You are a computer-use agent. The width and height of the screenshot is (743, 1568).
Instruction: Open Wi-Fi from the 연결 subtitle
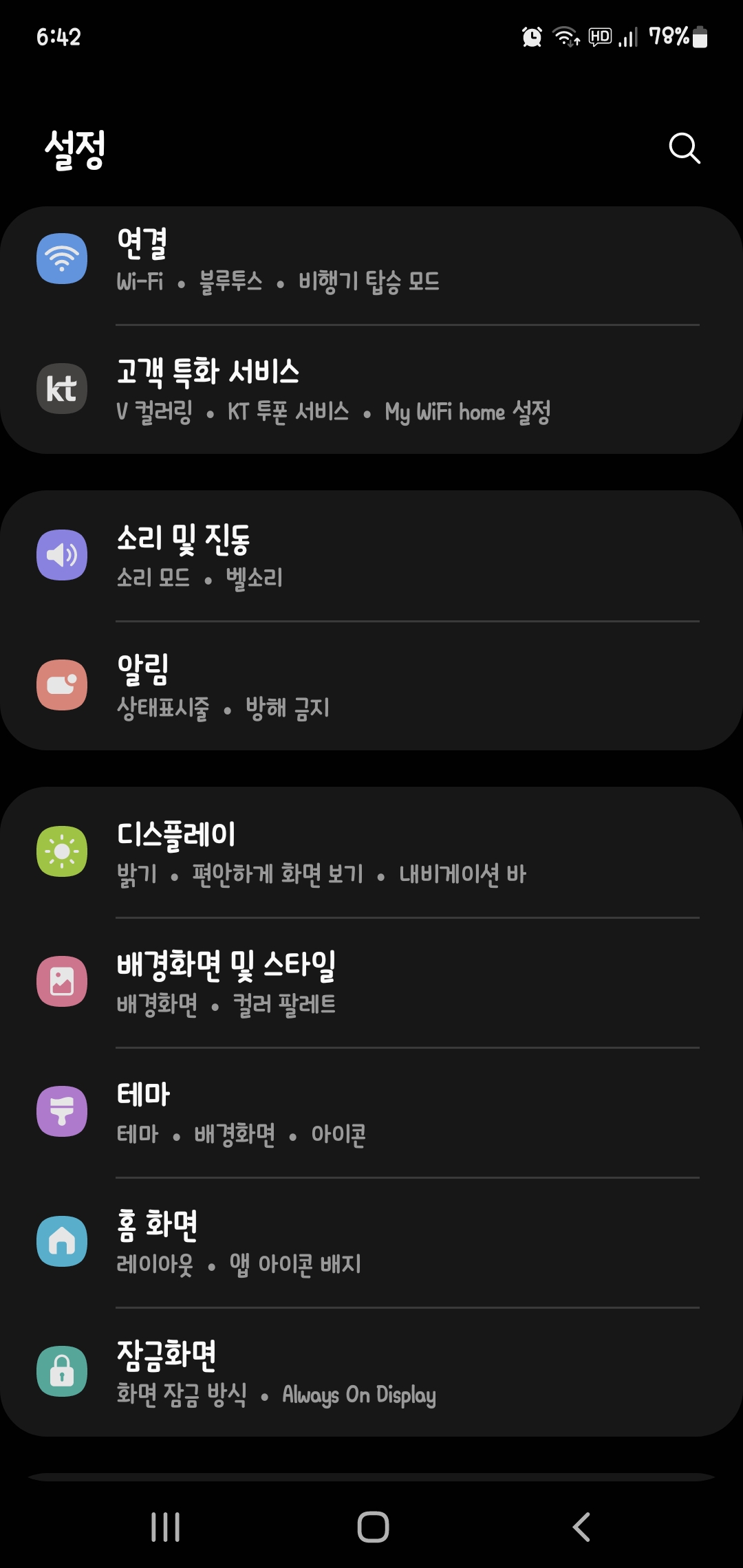(x=138, y=281)
